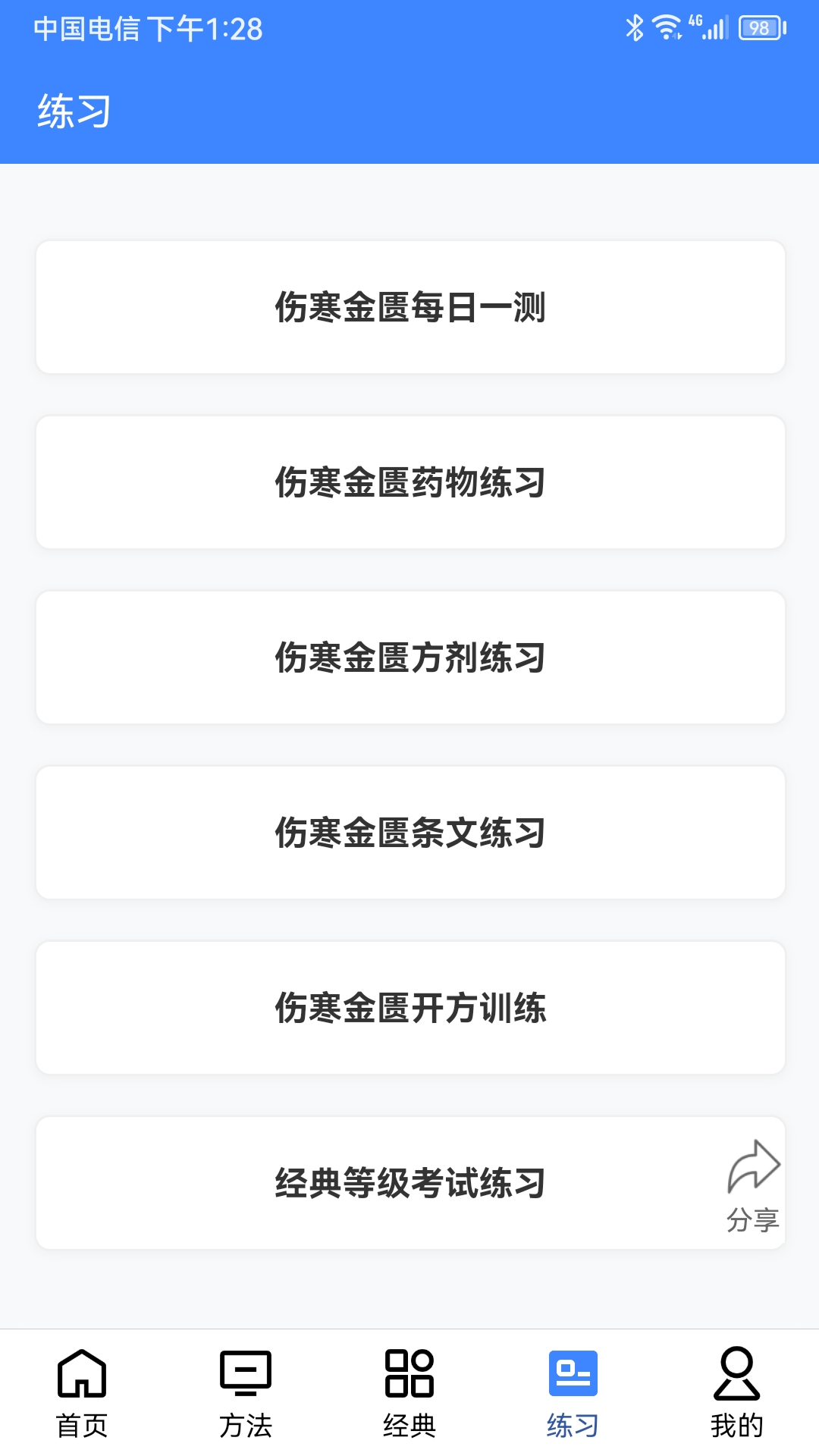
Task: Start 伤寒金匮方剂练习 formula practice
Action: pyautogui.click(x=409, y=657)
